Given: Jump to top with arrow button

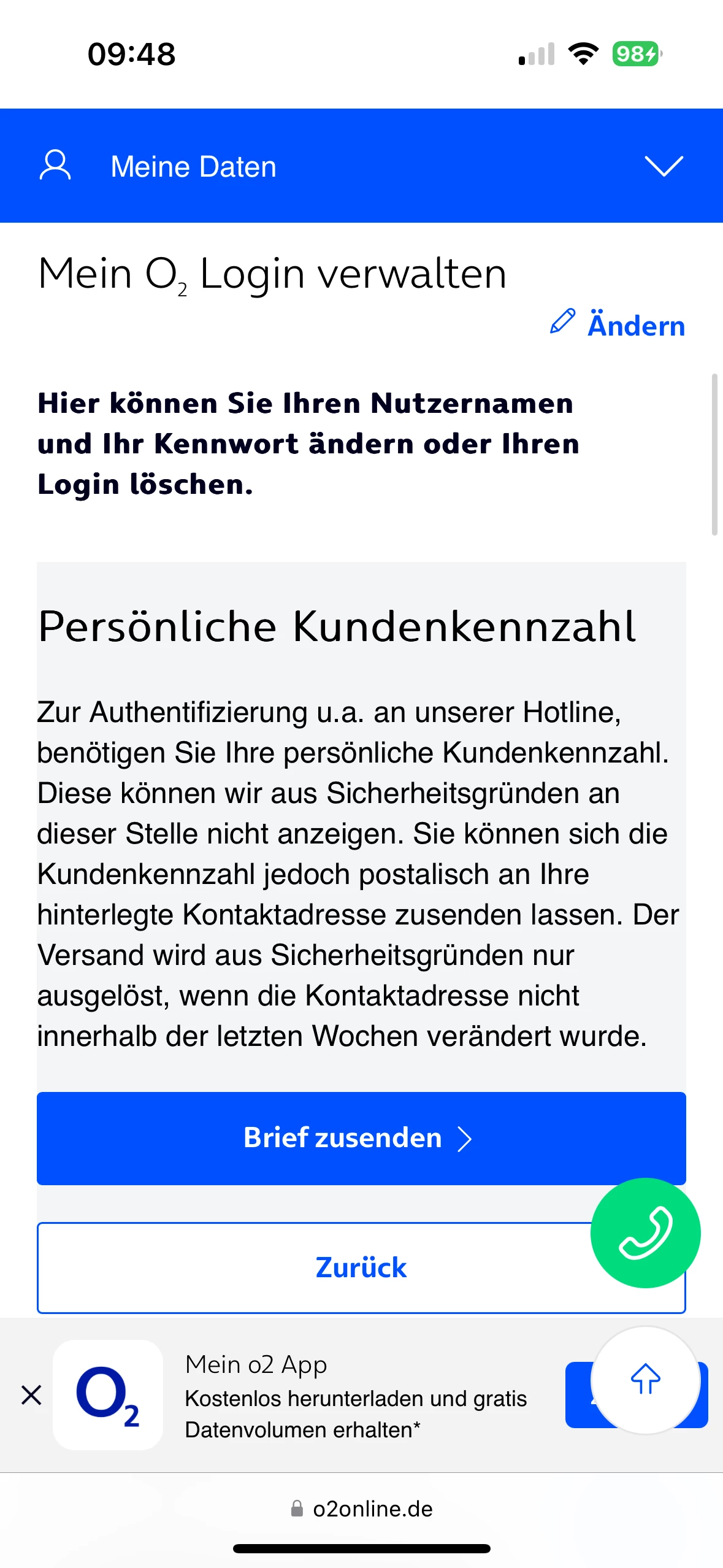Looking at the screenshot, I should (645, 1380).
